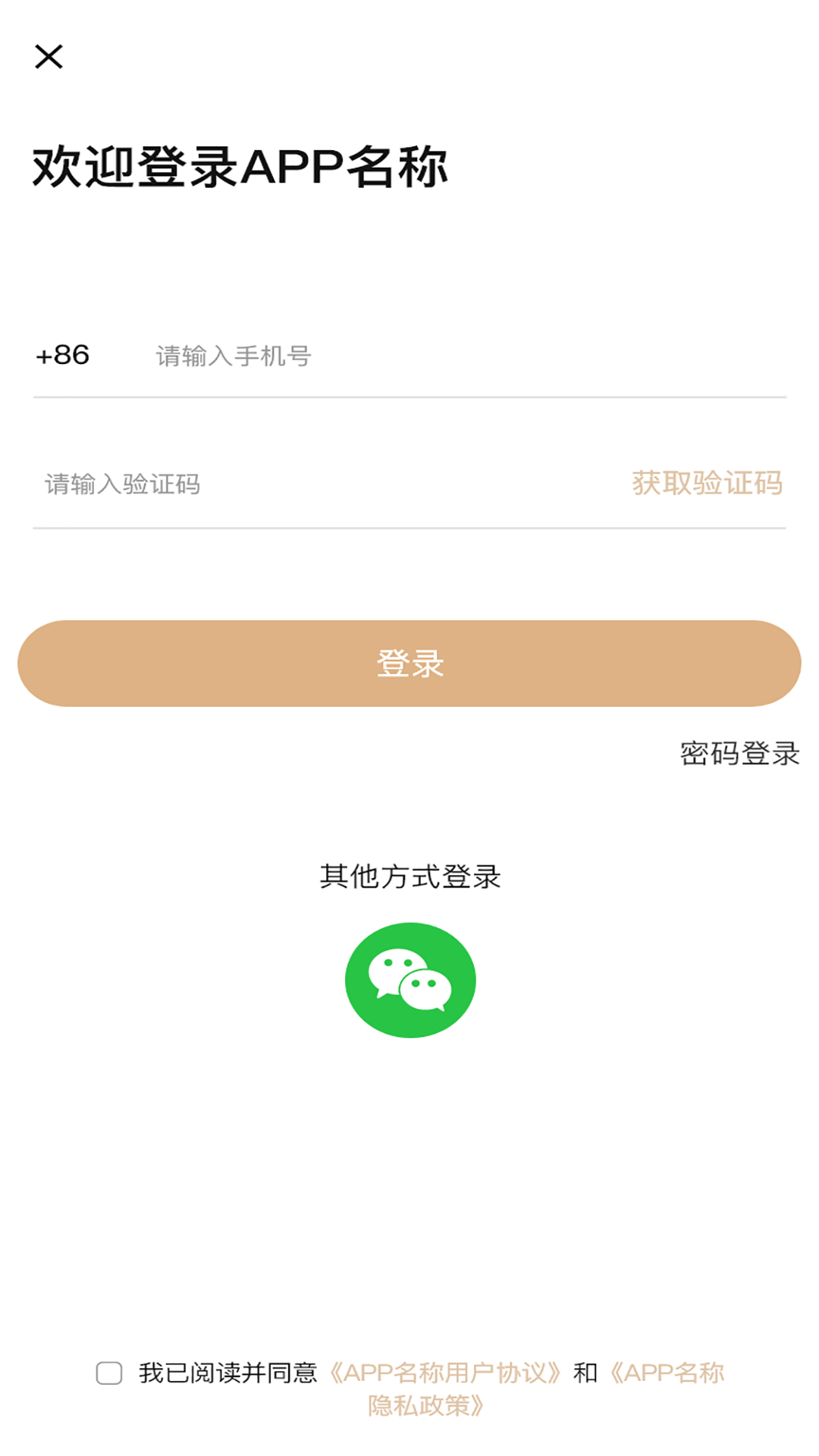Open WeChat authorization via the green icon
The width and height of the screenshot is (819, 1456).
[409, 977]
